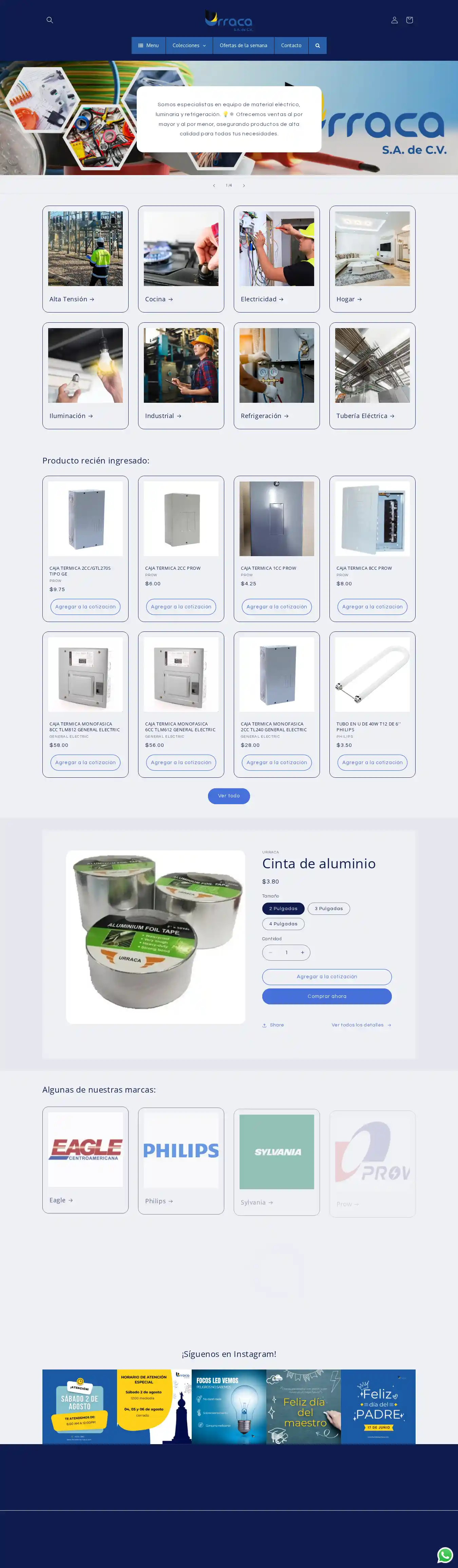Screen dimensions: 458x1568
Task: Open the search icon in the header
Action: (x=50, y=20)
